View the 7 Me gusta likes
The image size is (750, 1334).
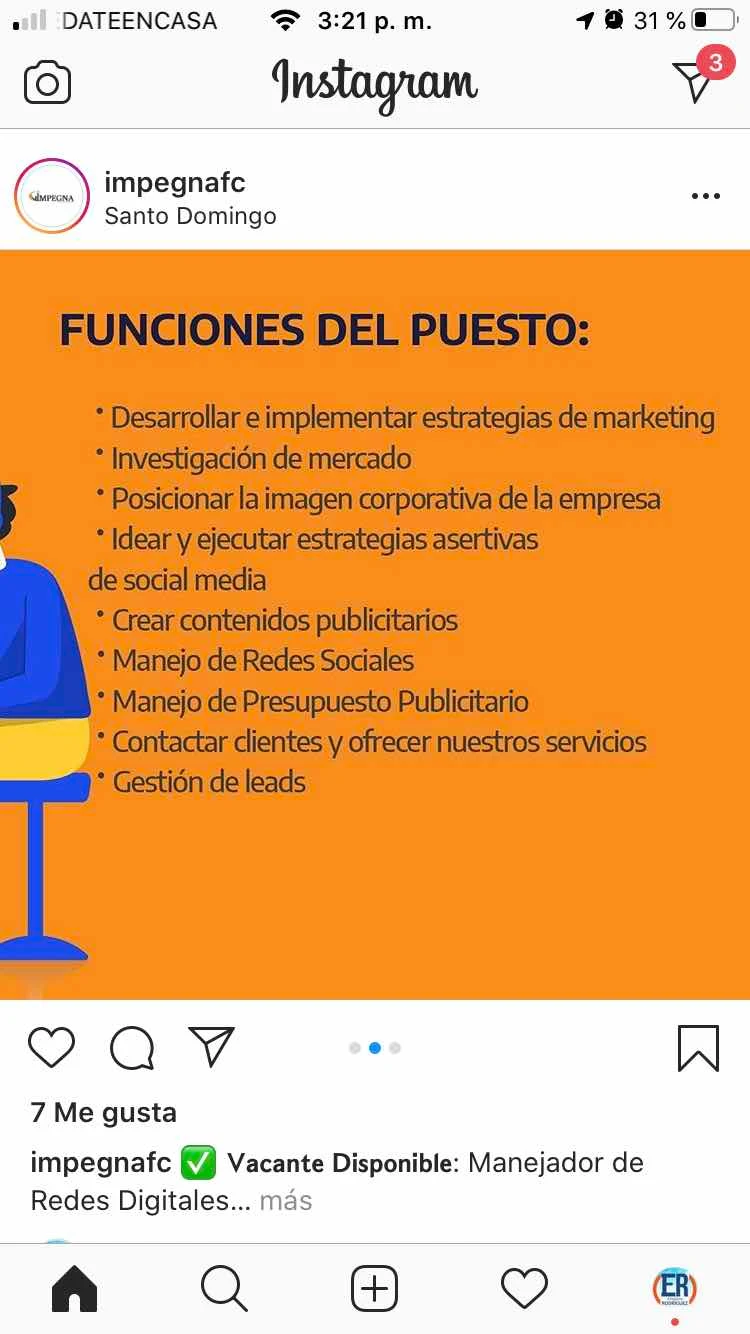(103, 1112)
